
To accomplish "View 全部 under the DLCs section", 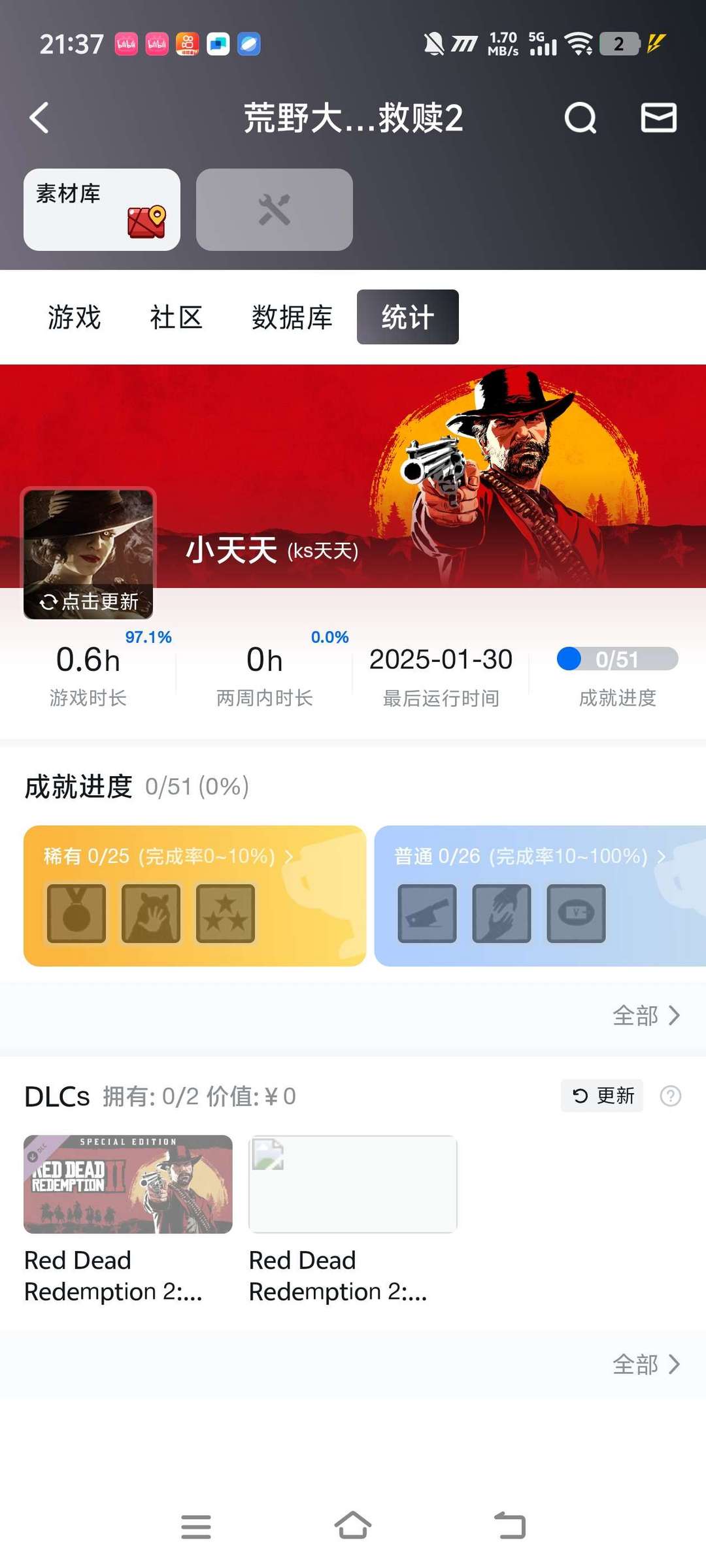I will (x=646, y=1364).
